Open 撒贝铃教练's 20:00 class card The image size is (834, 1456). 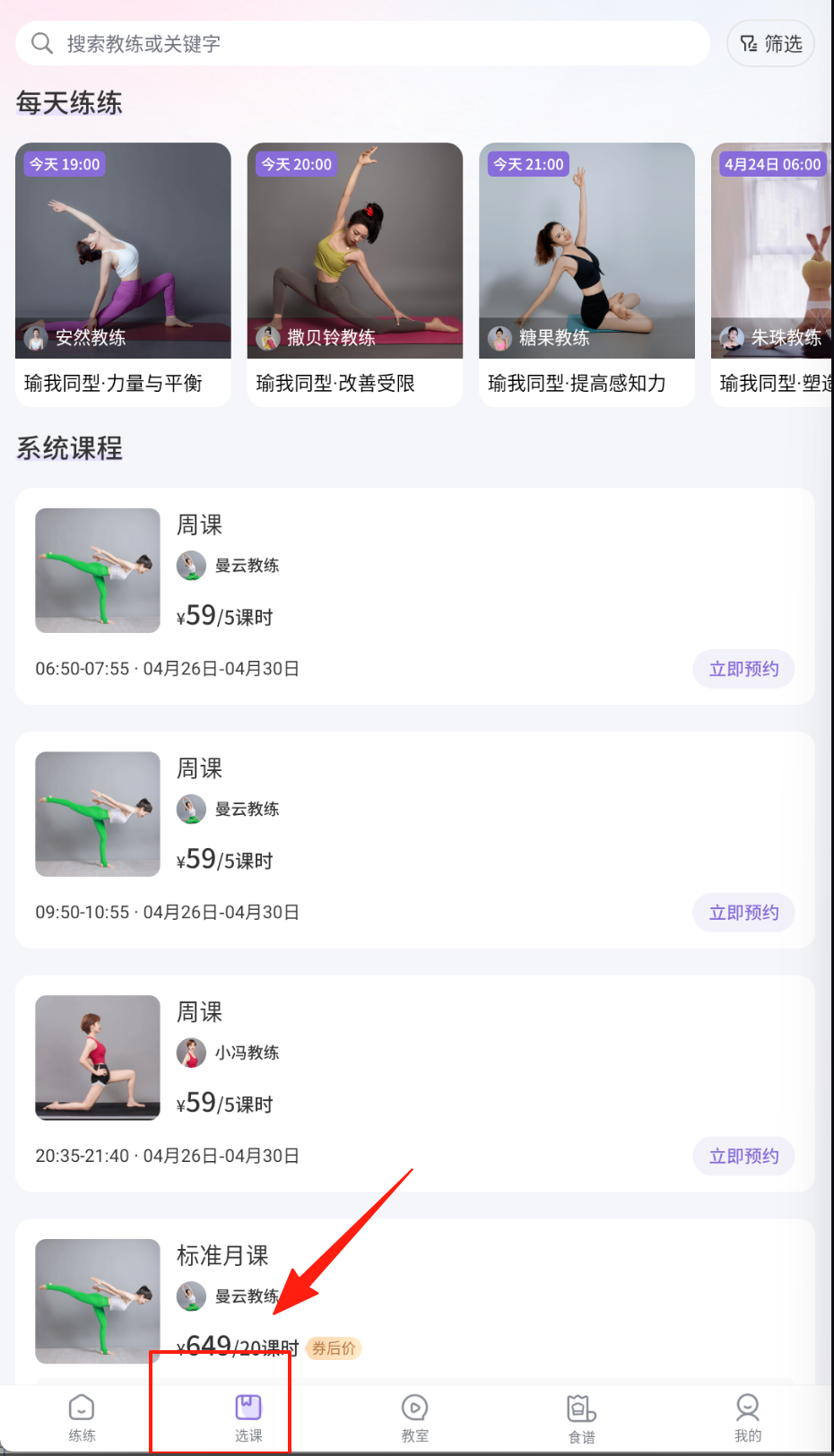pyautogui.click(x=354, y=273)
